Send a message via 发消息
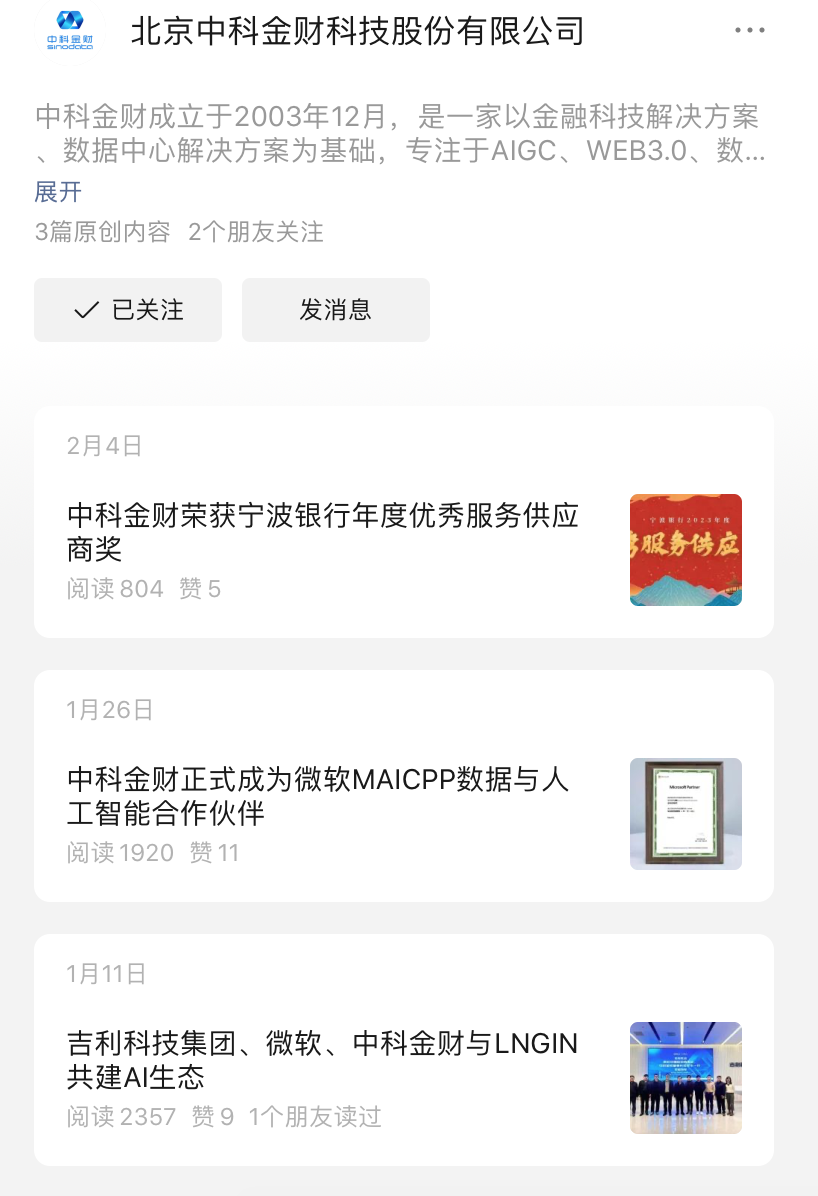 click(x=335, y=310)
